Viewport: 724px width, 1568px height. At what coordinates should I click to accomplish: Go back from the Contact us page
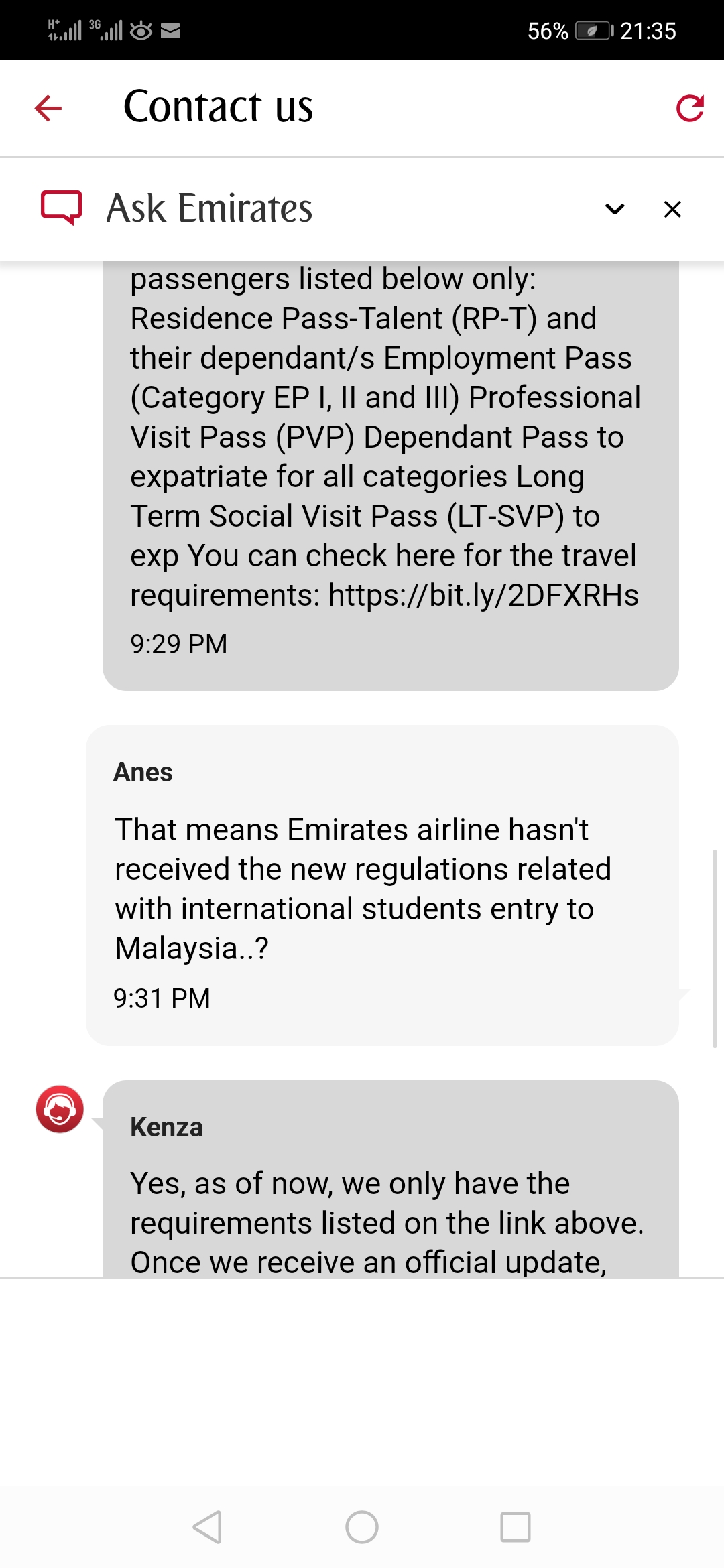click(48, 108)
